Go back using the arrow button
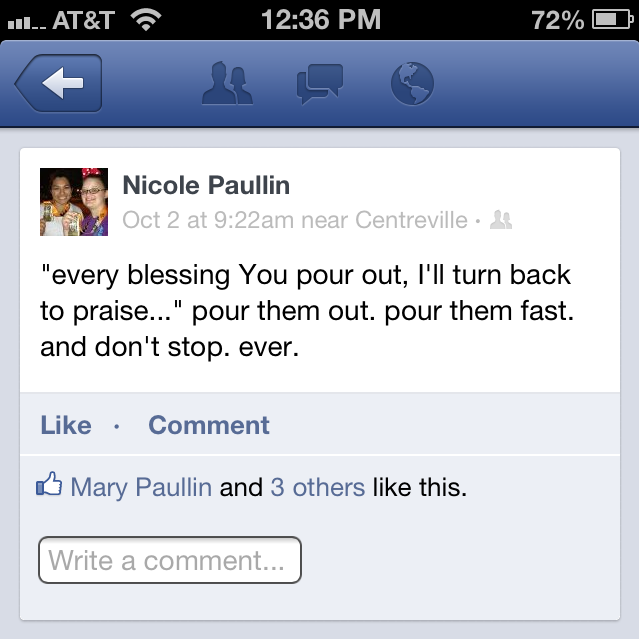This screenshot has height=639, width=639. coord(59,85)
